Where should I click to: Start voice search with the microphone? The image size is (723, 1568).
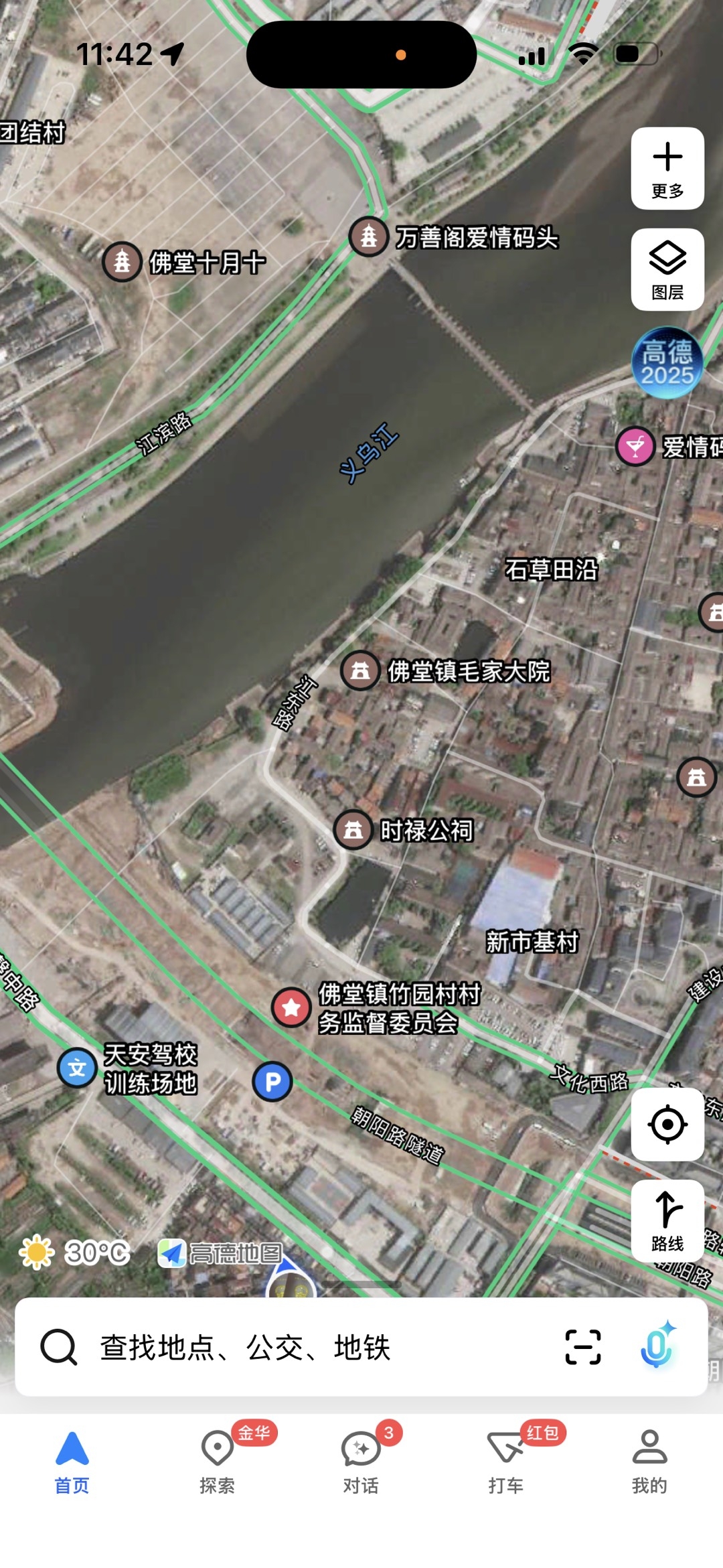657,1346
